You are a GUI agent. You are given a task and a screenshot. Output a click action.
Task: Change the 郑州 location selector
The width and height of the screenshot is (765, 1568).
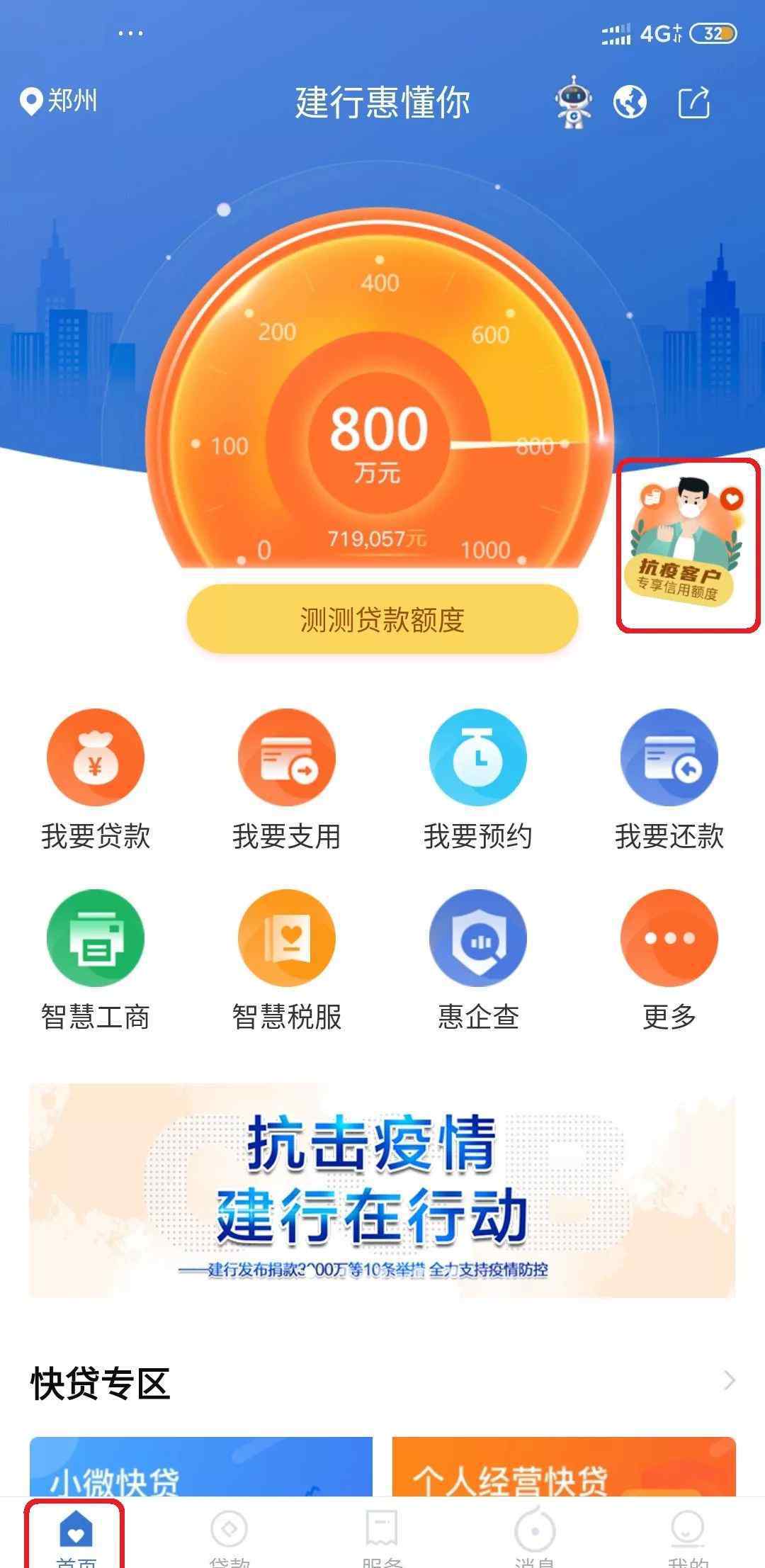click(x=58, y=101)
